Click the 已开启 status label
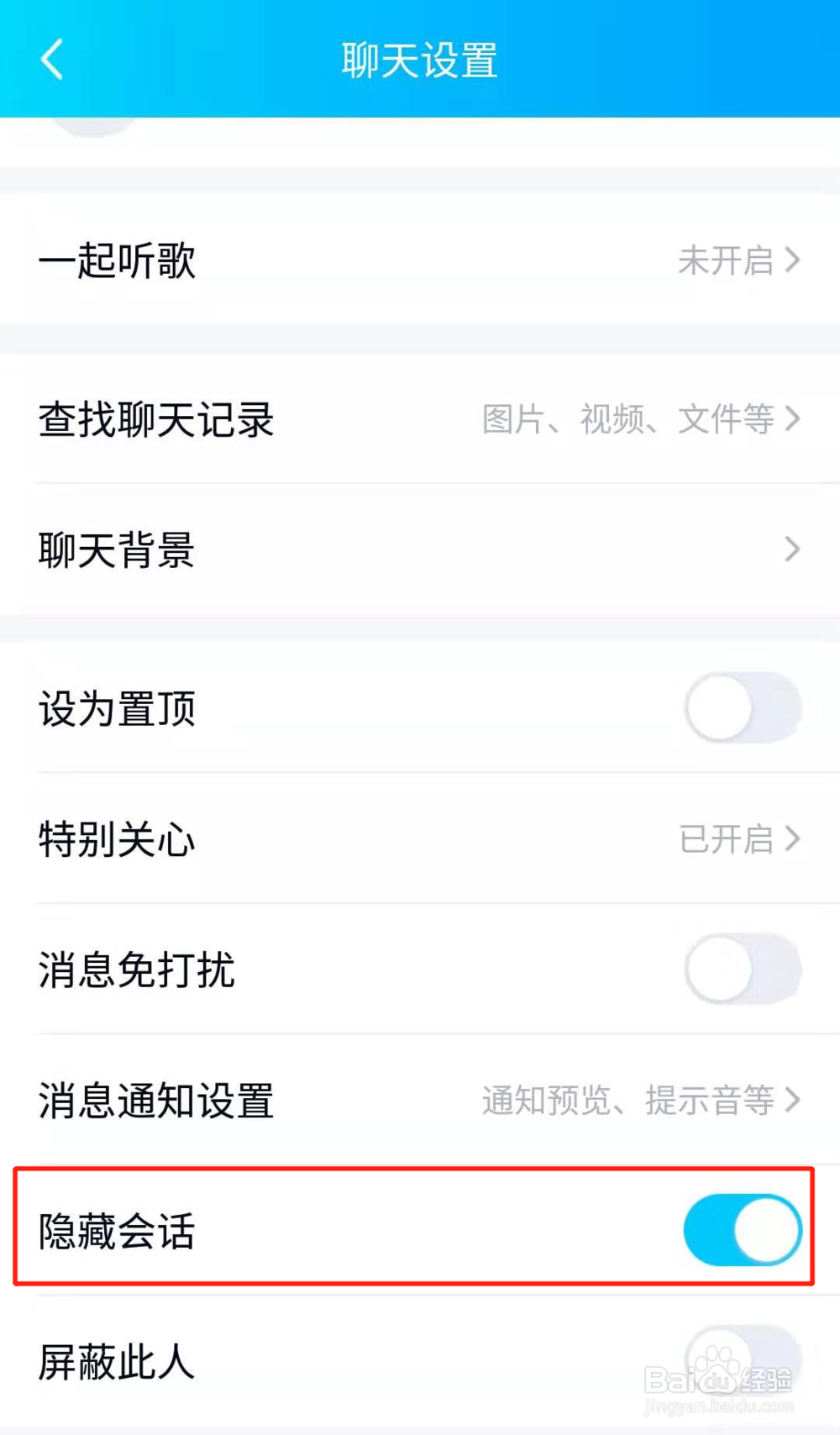The height and width of the screenshot is (1435, 840). click(x=726, y=838)
